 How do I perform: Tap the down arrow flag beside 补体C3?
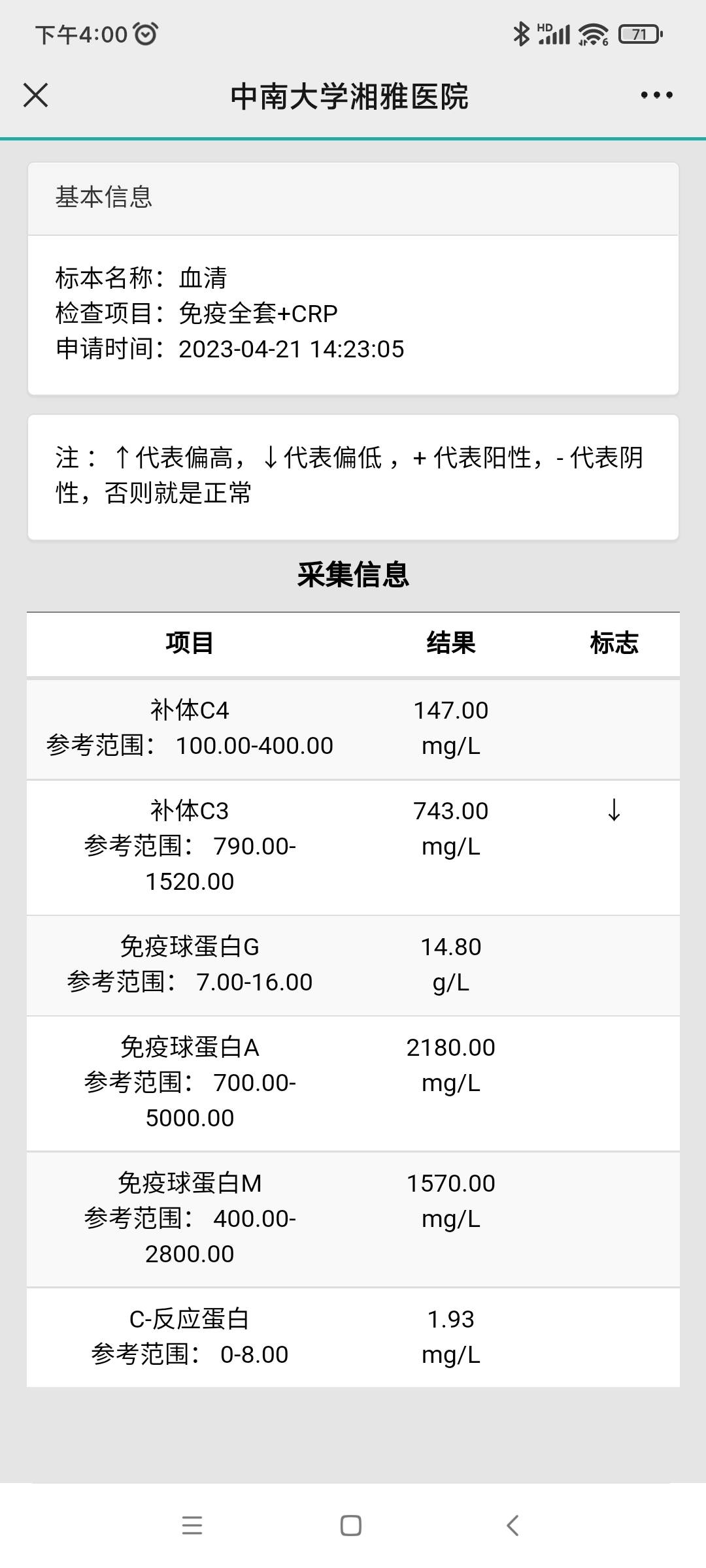pos(613,810)
